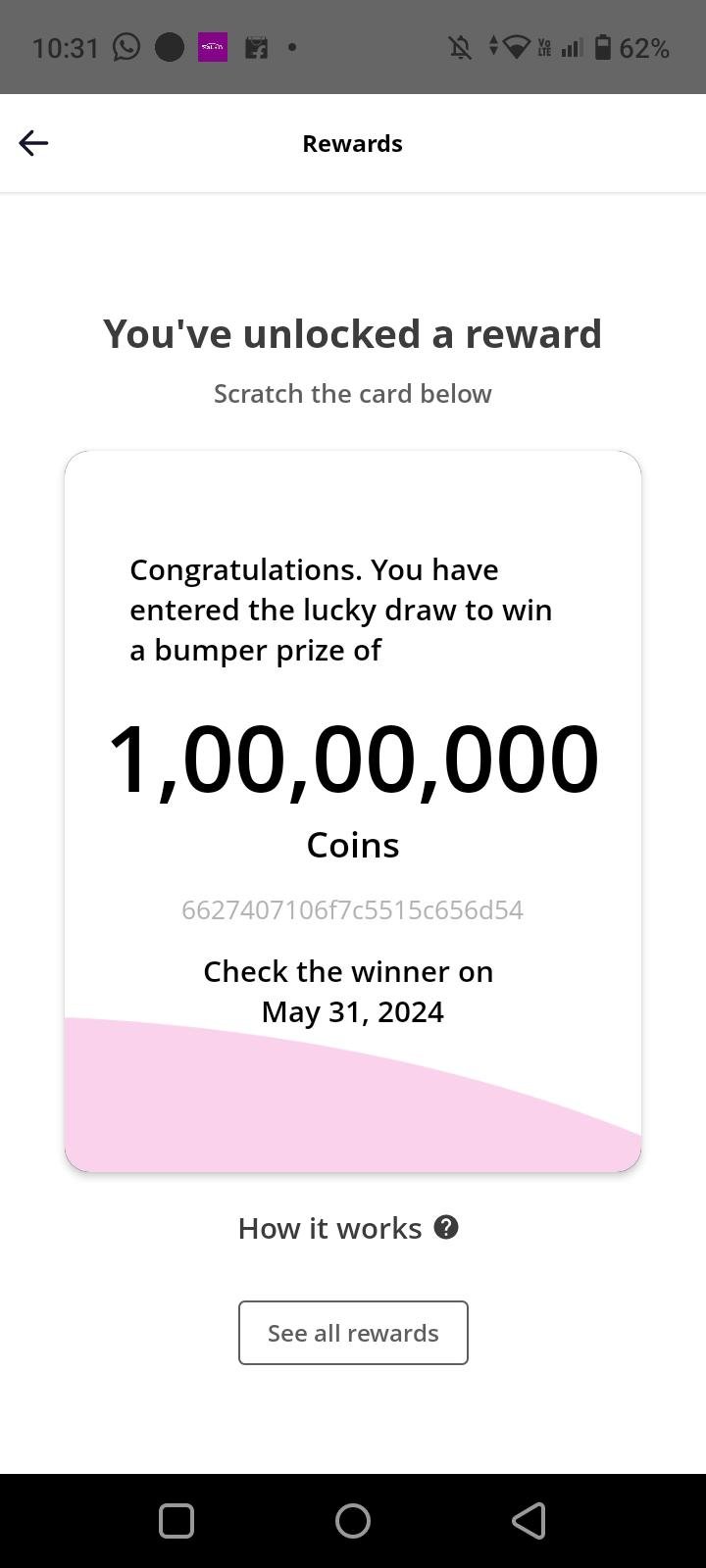
Task: Go to the system home screen
Action: click(x=353, y=1521)
